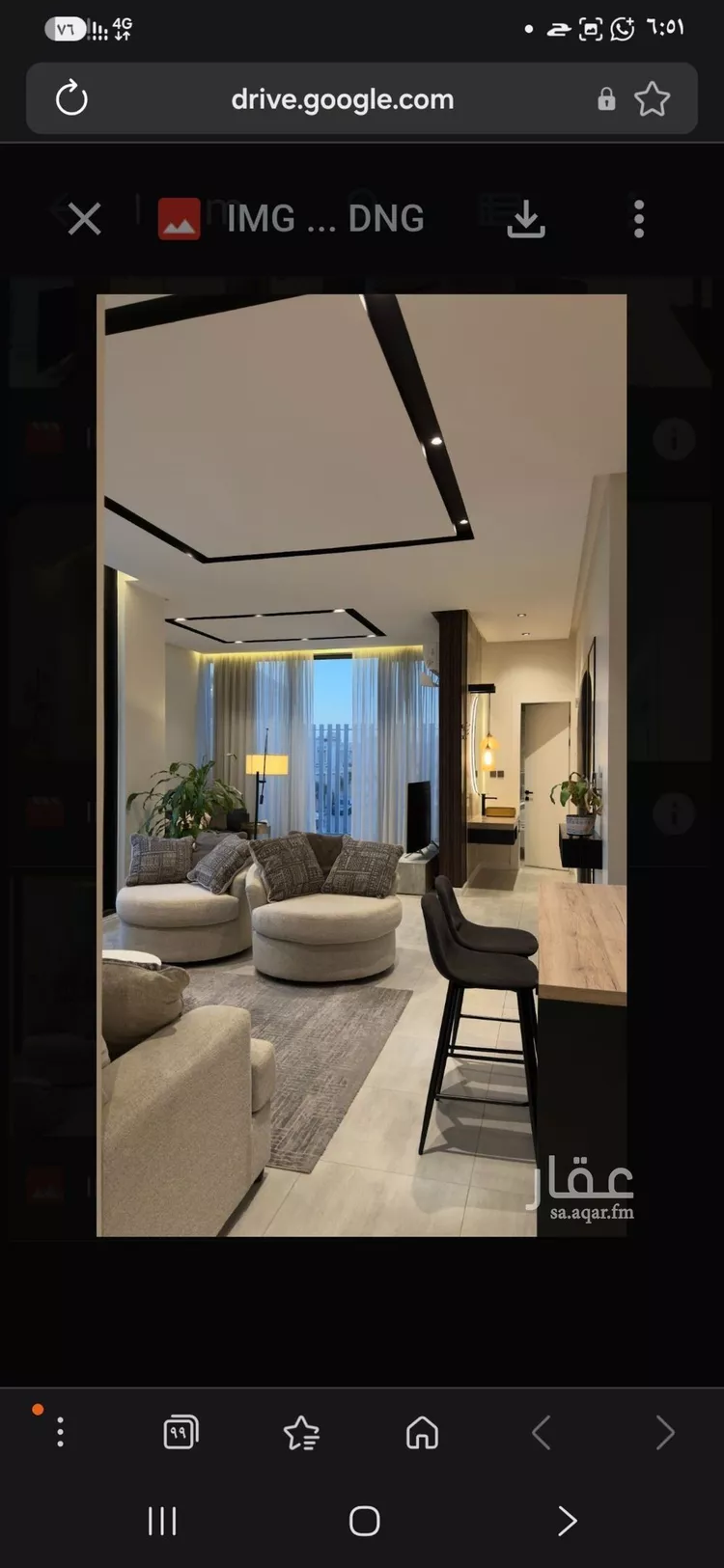The height and width of the screenshot is (1568, 724).
Task: Bookmark this page with the star icon
Action: pyautogui.click(x=652, y=98)
